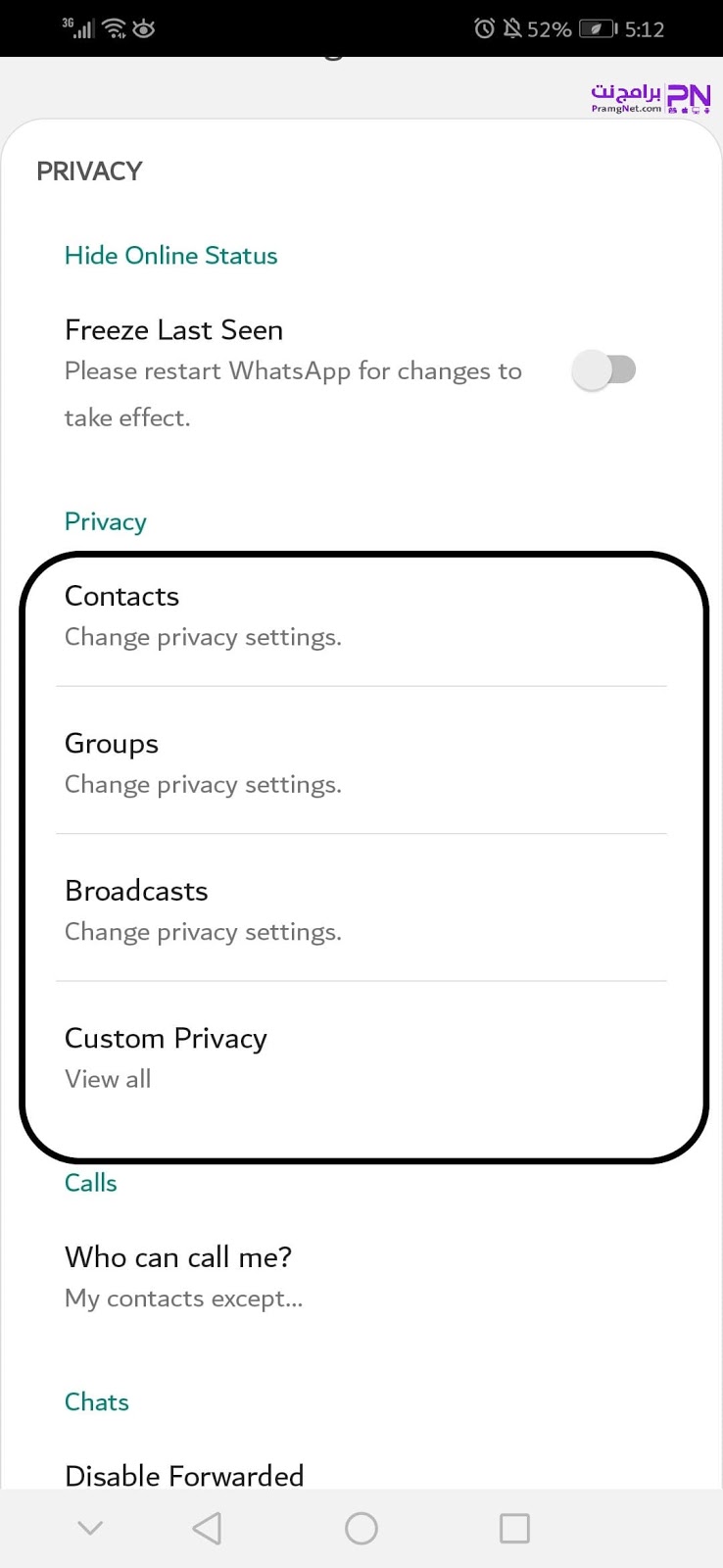Tap the system back button

[x=207, y=1528]
